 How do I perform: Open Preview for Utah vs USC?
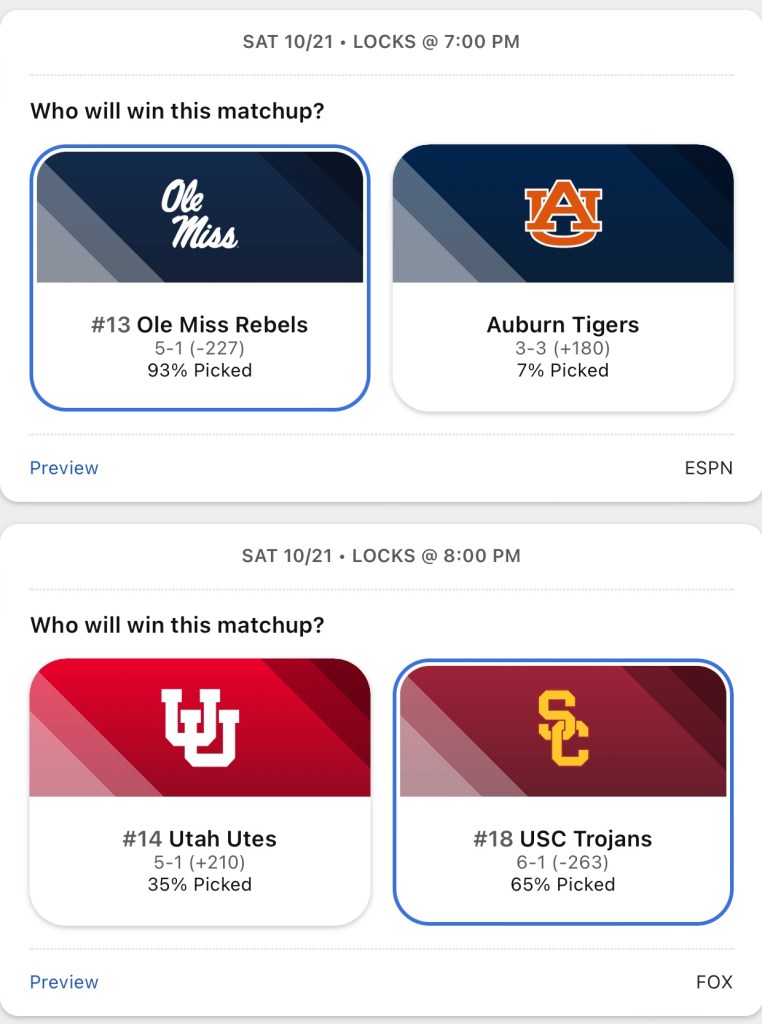64,982
